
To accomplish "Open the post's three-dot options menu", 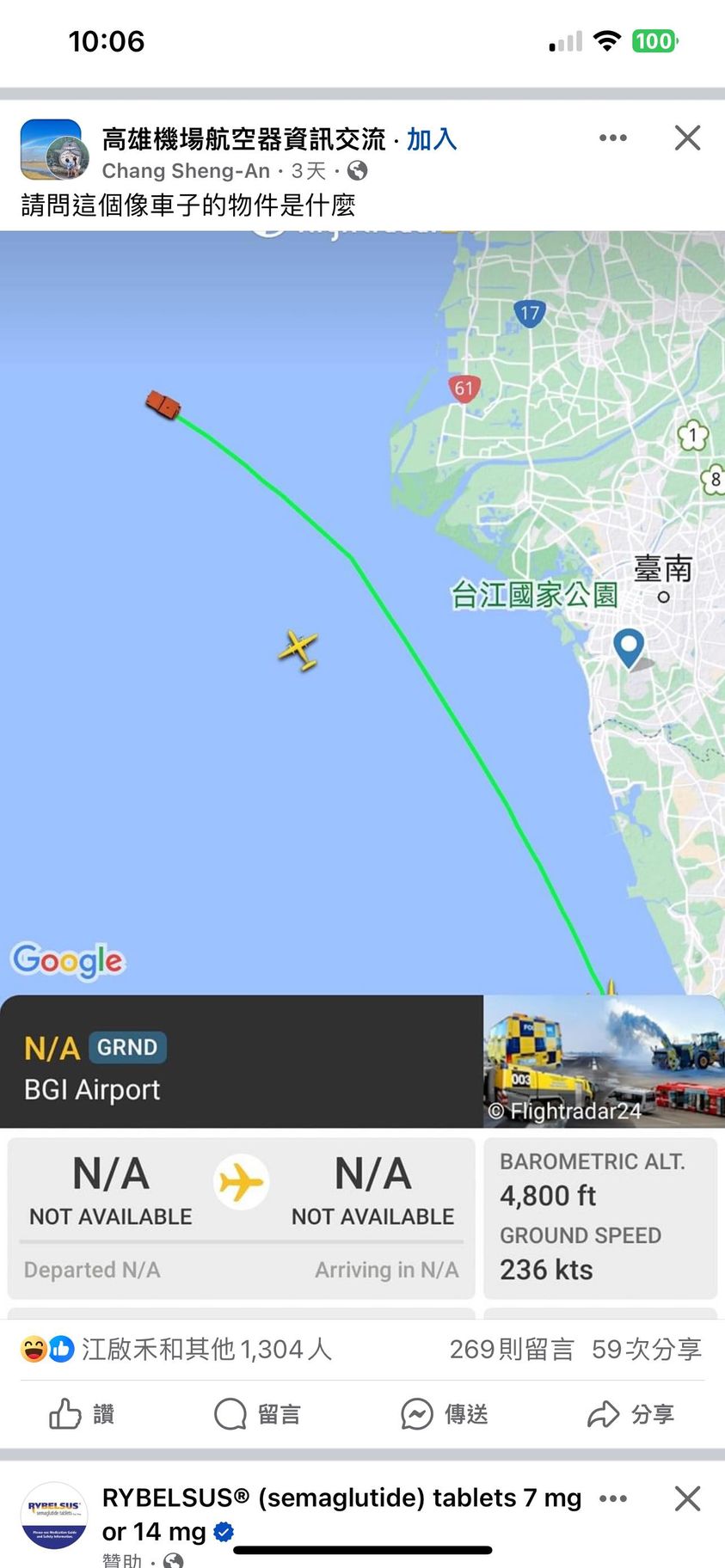I will (x=612, y=138).
